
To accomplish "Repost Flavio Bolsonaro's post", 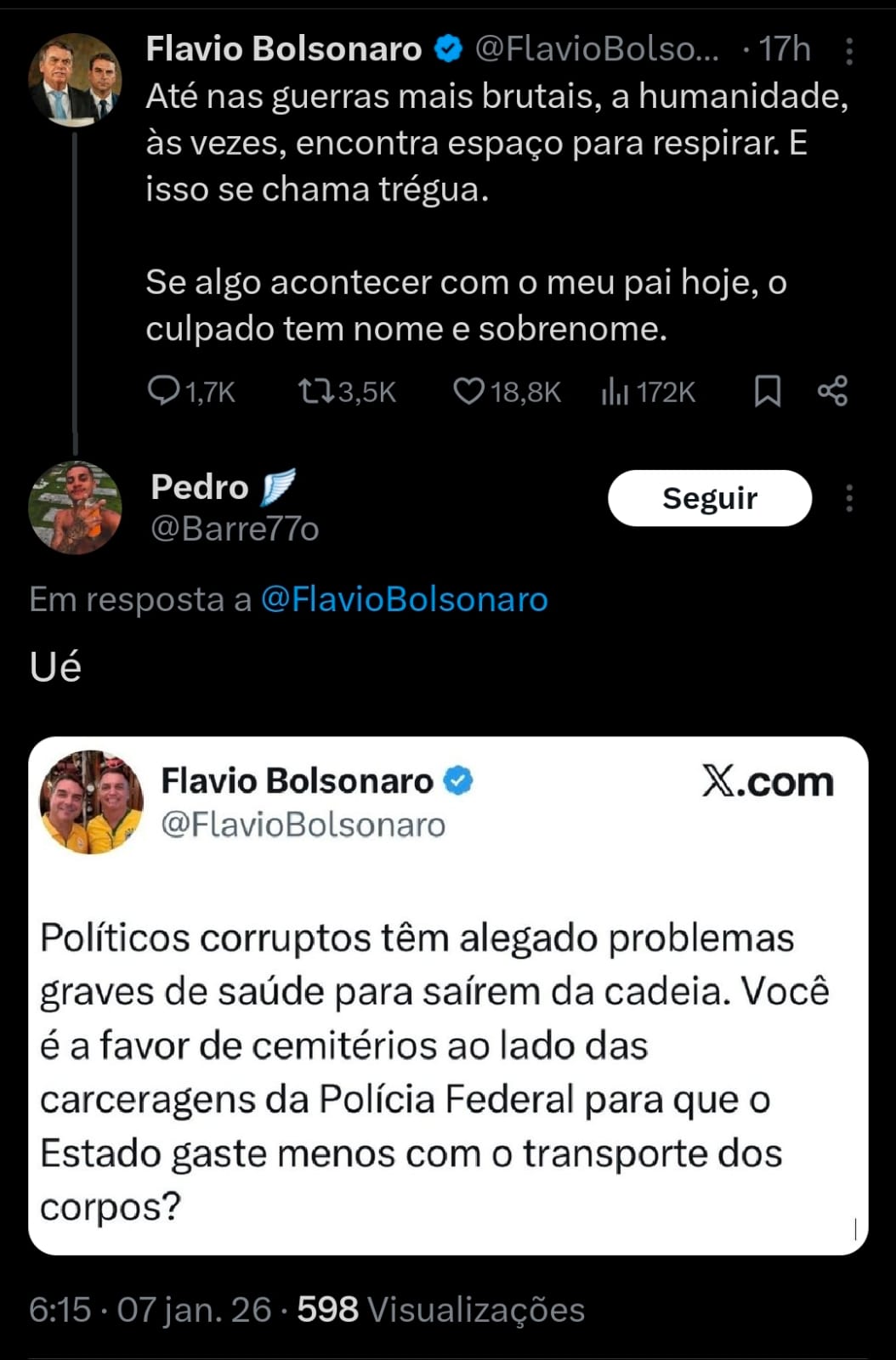I will coord(316,391).
